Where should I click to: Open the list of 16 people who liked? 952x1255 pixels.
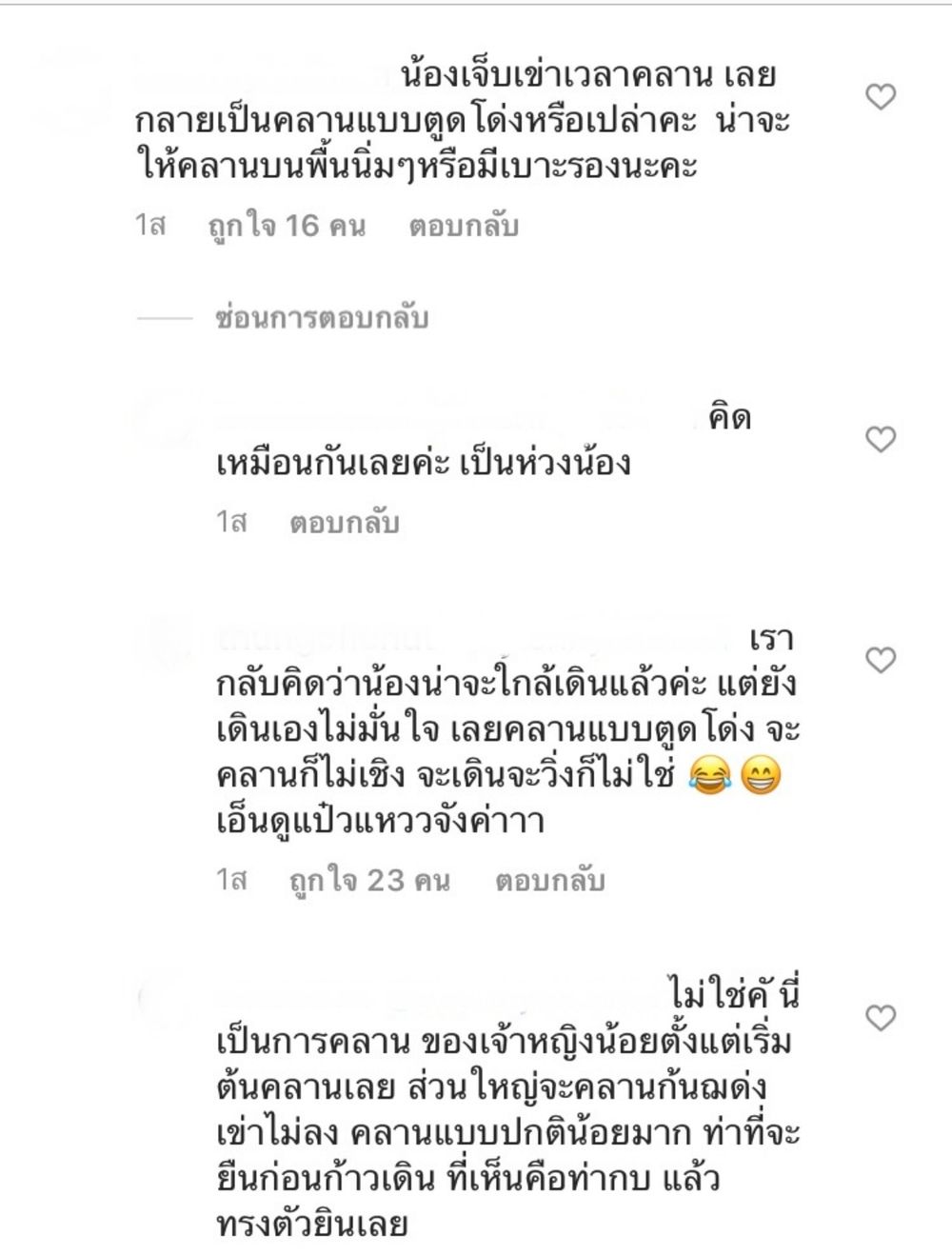(x=287, y=227)
